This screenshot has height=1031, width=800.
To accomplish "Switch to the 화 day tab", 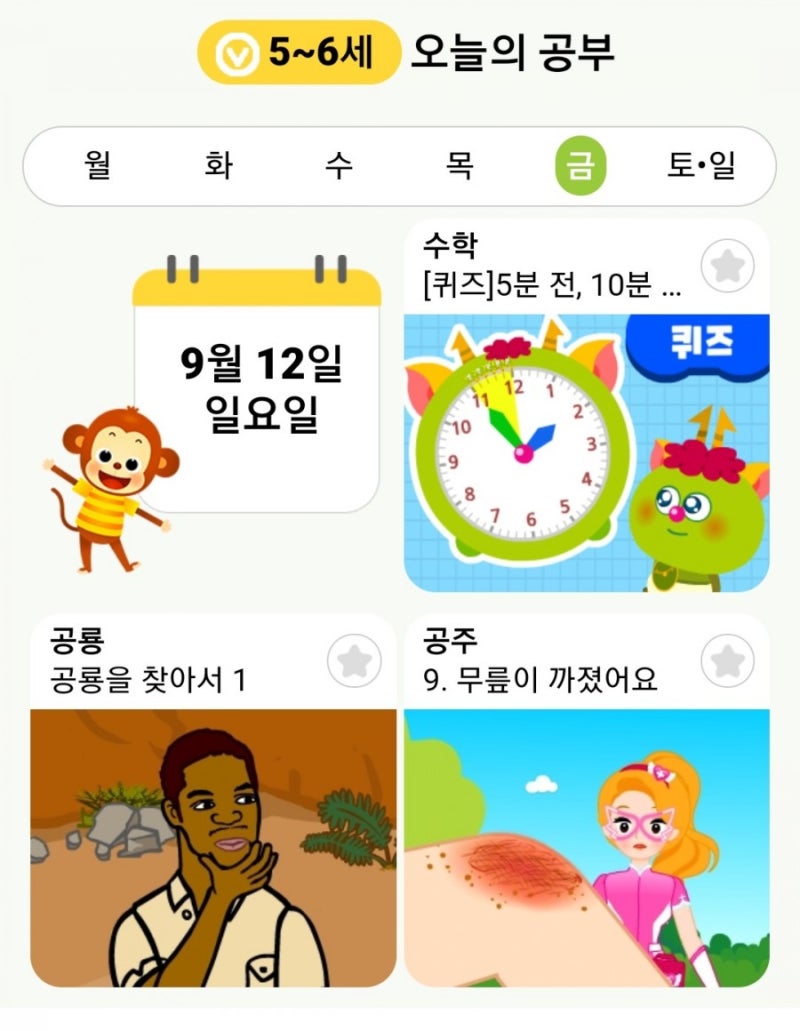I will (218, 166).
